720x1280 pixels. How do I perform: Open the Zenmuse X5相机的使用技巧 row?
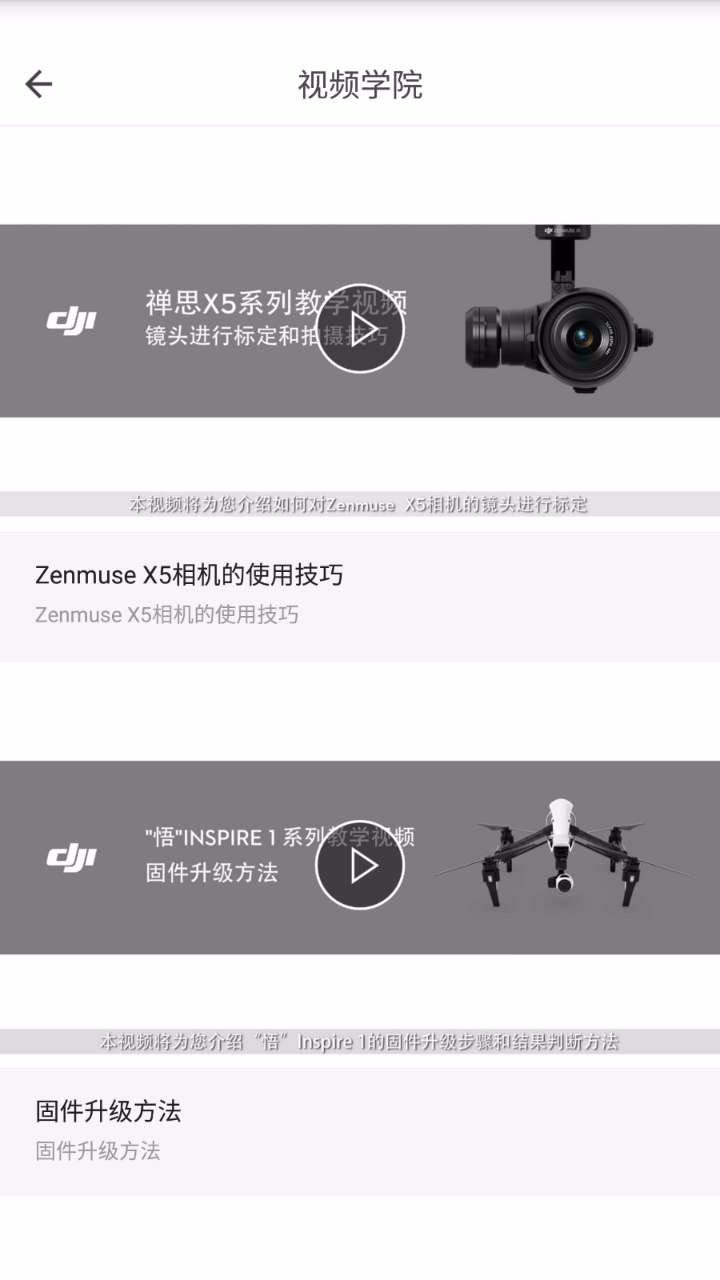coord(360,594)
